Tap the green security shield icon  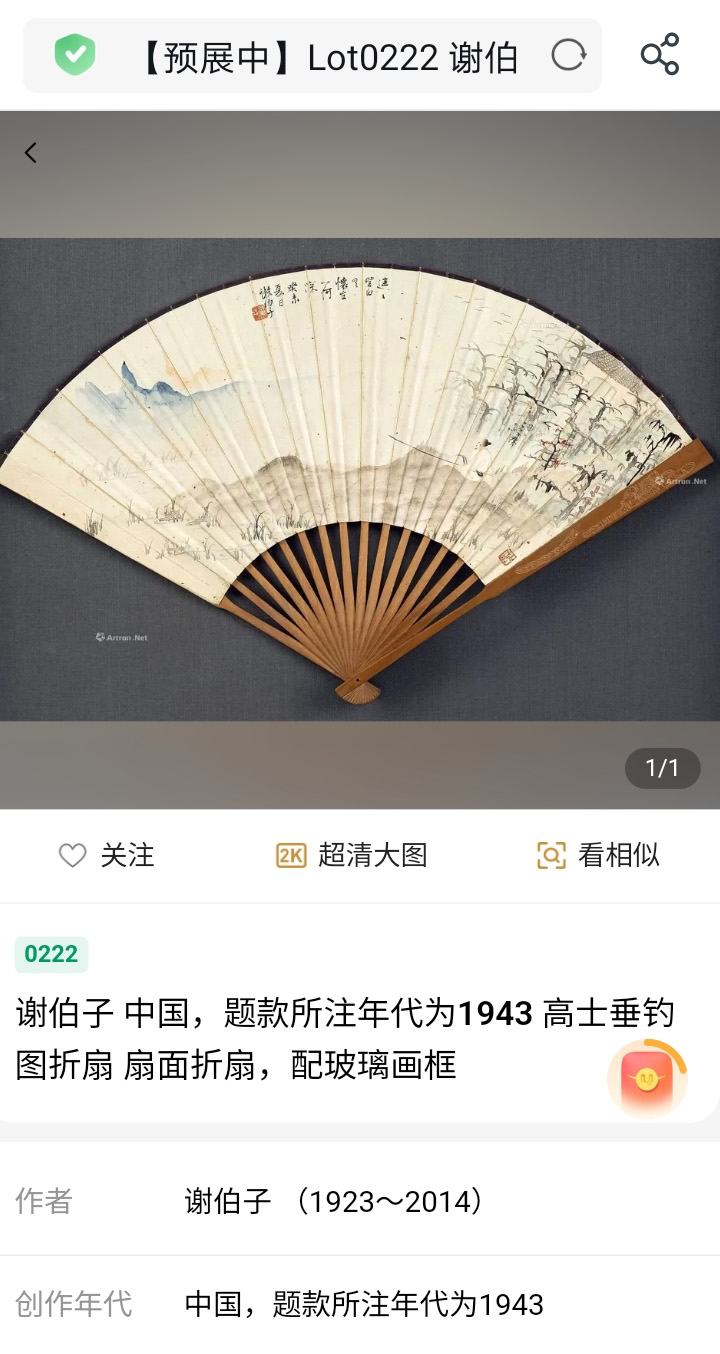[75, 56]
